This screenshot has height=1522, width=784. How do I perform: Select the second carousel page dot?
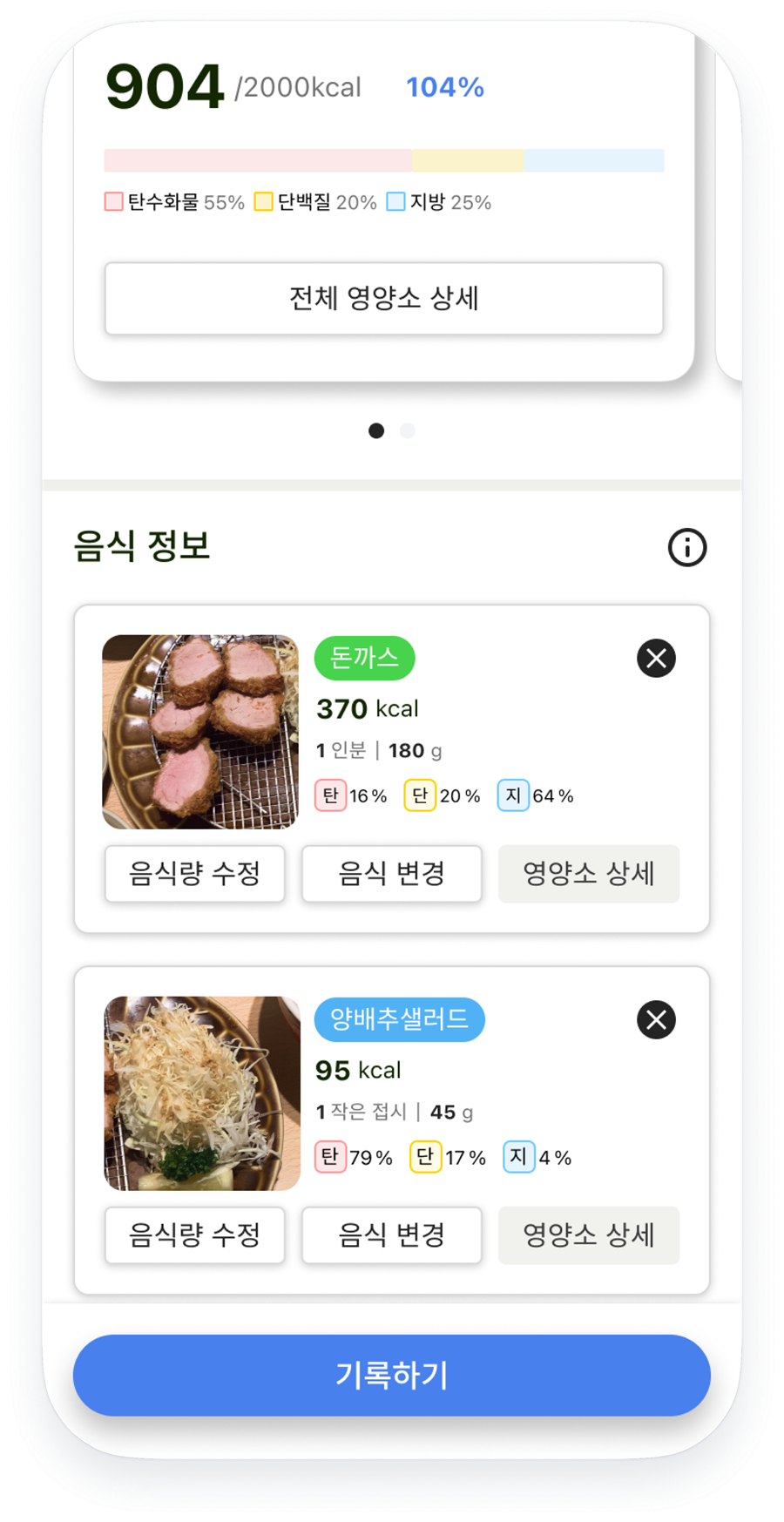pos(407,430)
